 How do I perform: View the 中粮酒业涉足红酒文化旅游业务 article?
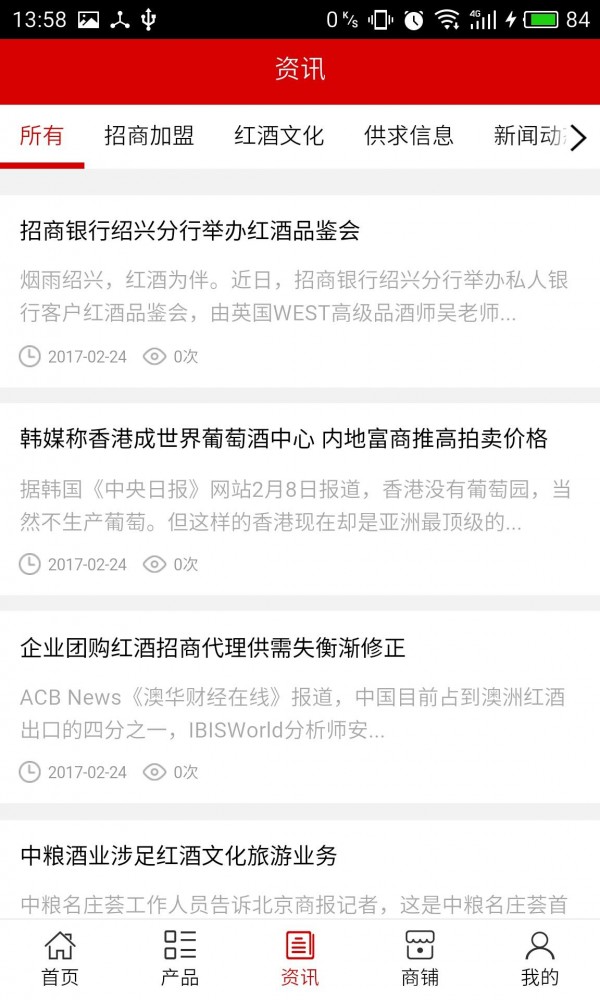coord(179,855)
